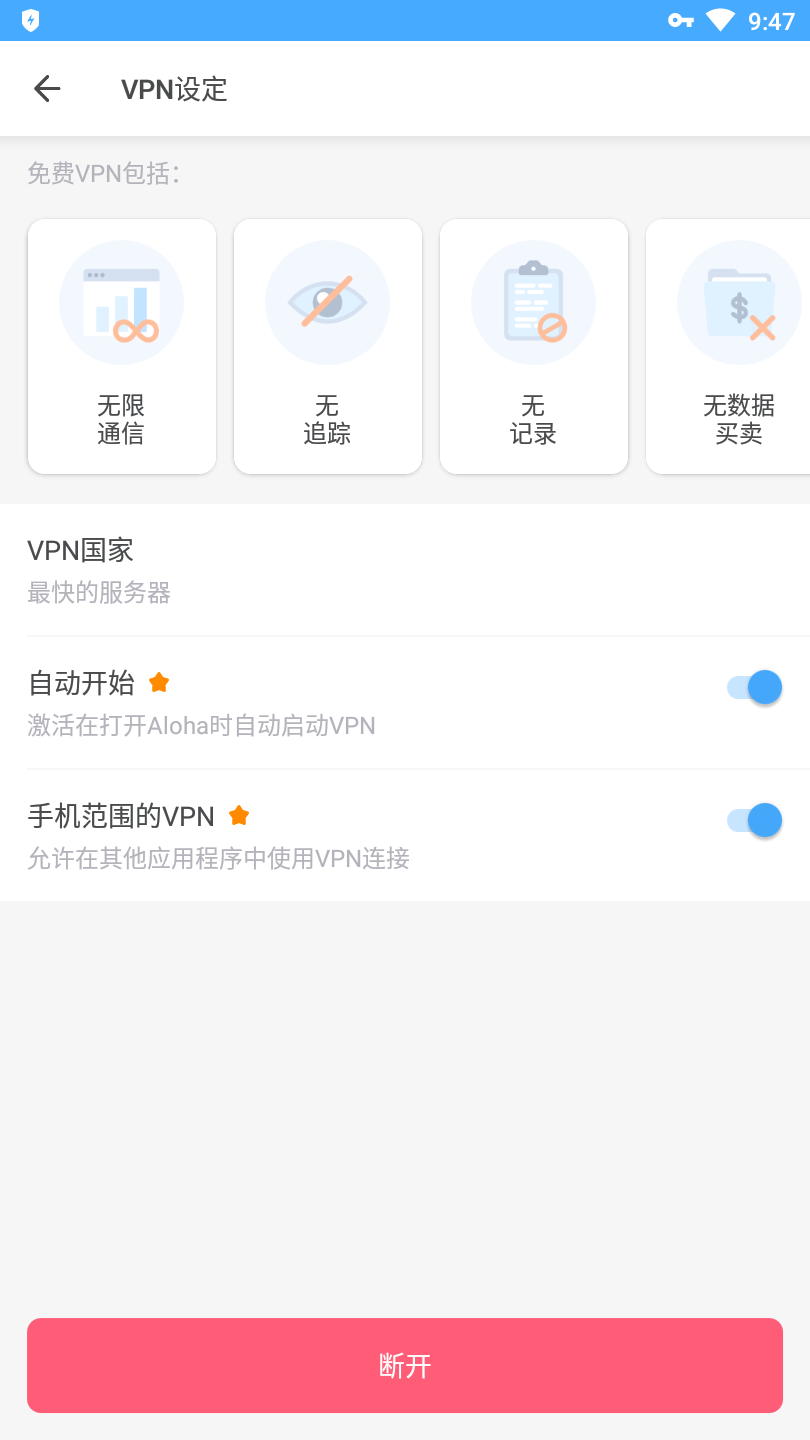This screenshot has width=810, height=1440.
Task: Tap the red 断开 disconnect button
Action: tap(405, 1365)
